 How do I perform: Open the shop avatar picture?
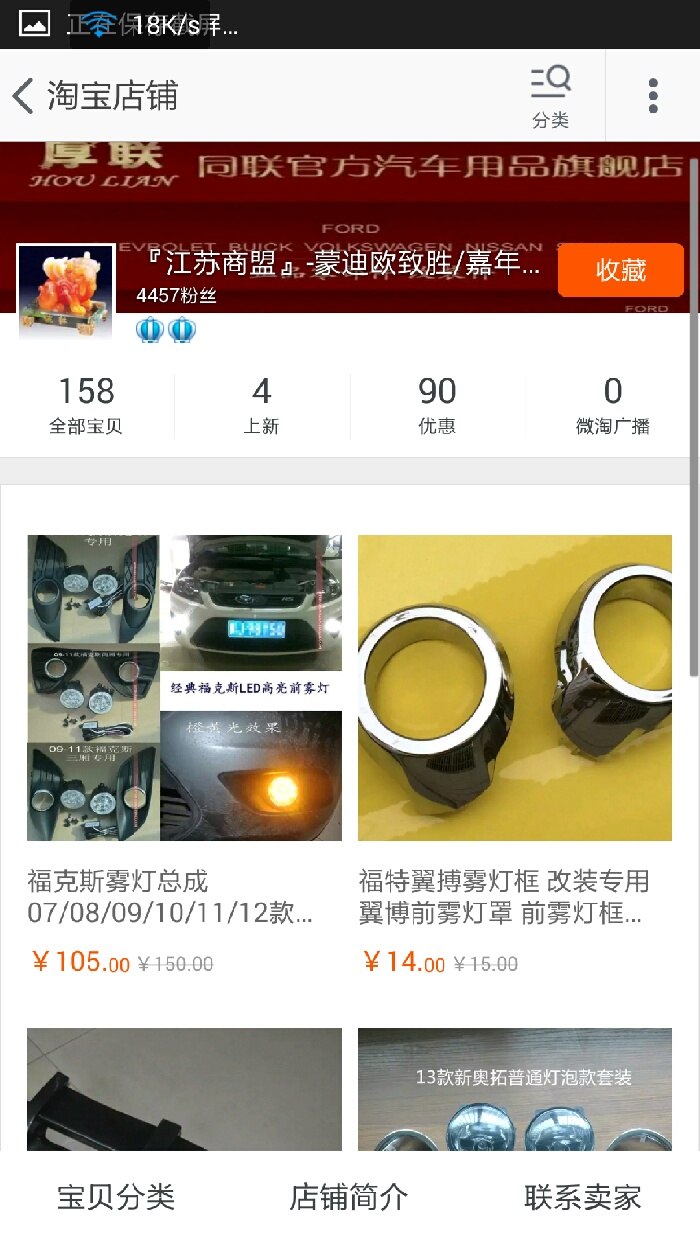pos(66,291)
